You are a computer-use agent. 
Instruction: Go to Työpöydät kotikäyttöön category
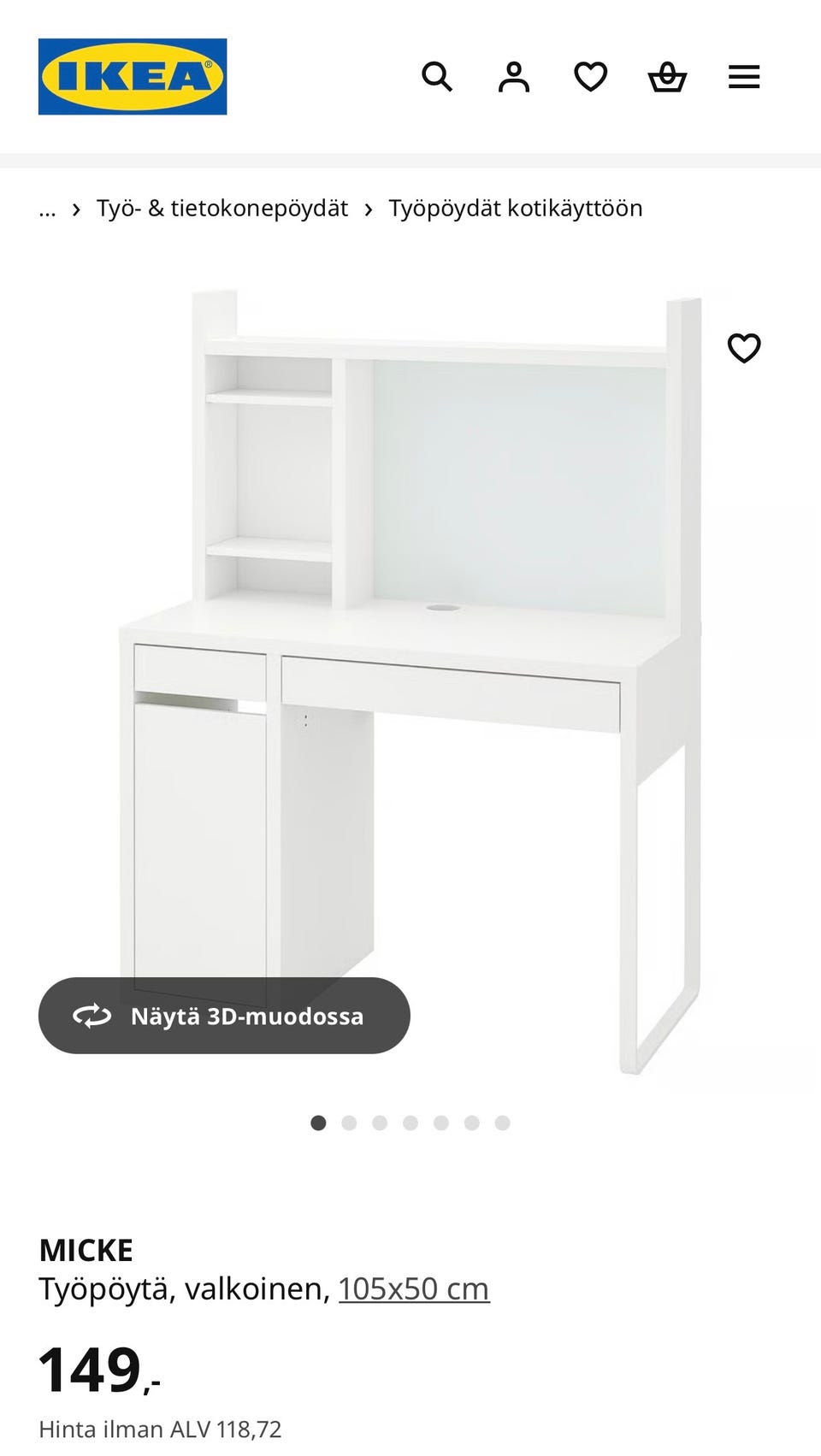[x=516, y=209]
